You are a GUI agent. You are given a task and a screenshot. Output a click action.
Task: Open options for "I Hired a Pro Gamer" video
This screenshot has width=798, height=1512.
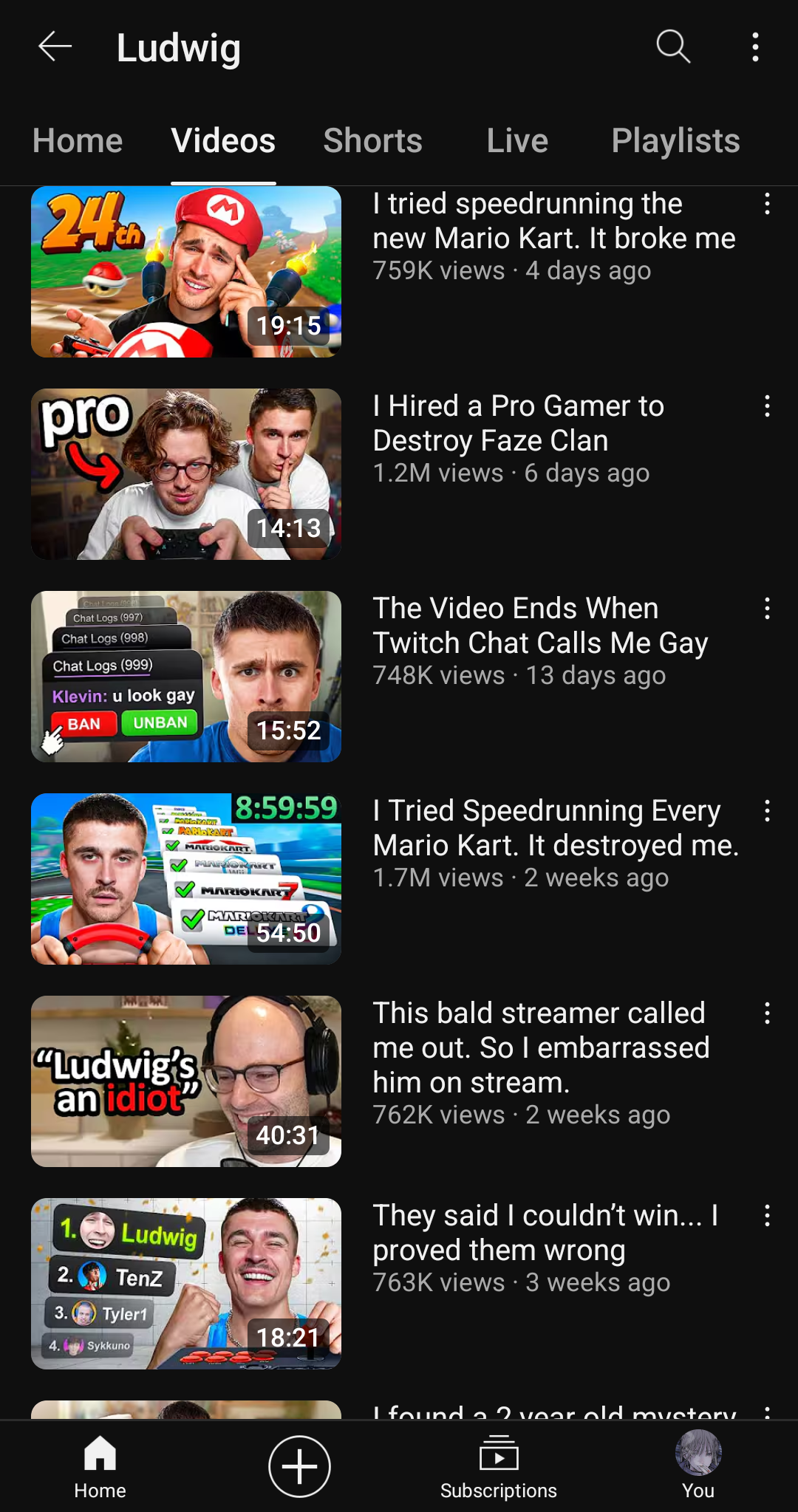[x=768, y=406]
